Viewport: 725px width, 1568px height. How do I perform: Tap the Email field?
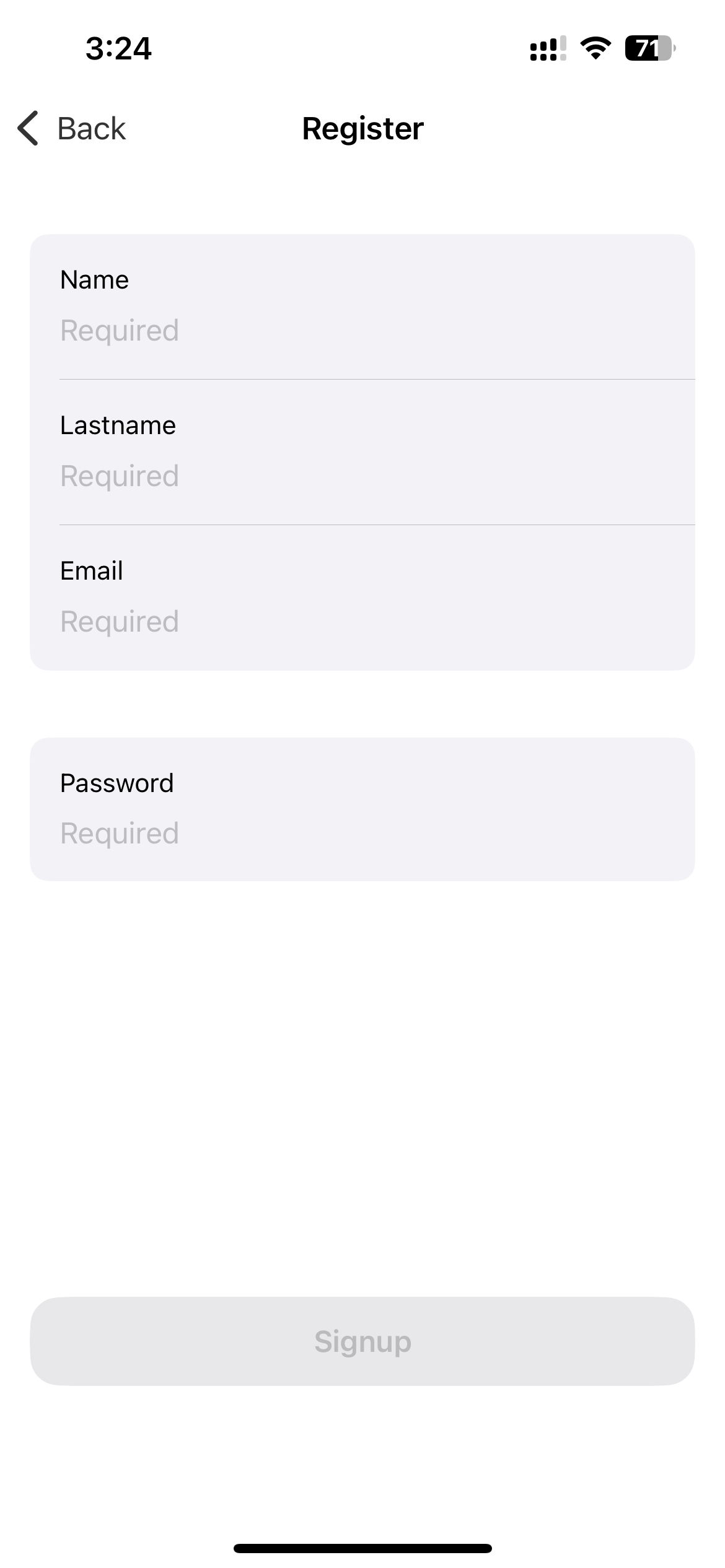(x=362, y=621)
